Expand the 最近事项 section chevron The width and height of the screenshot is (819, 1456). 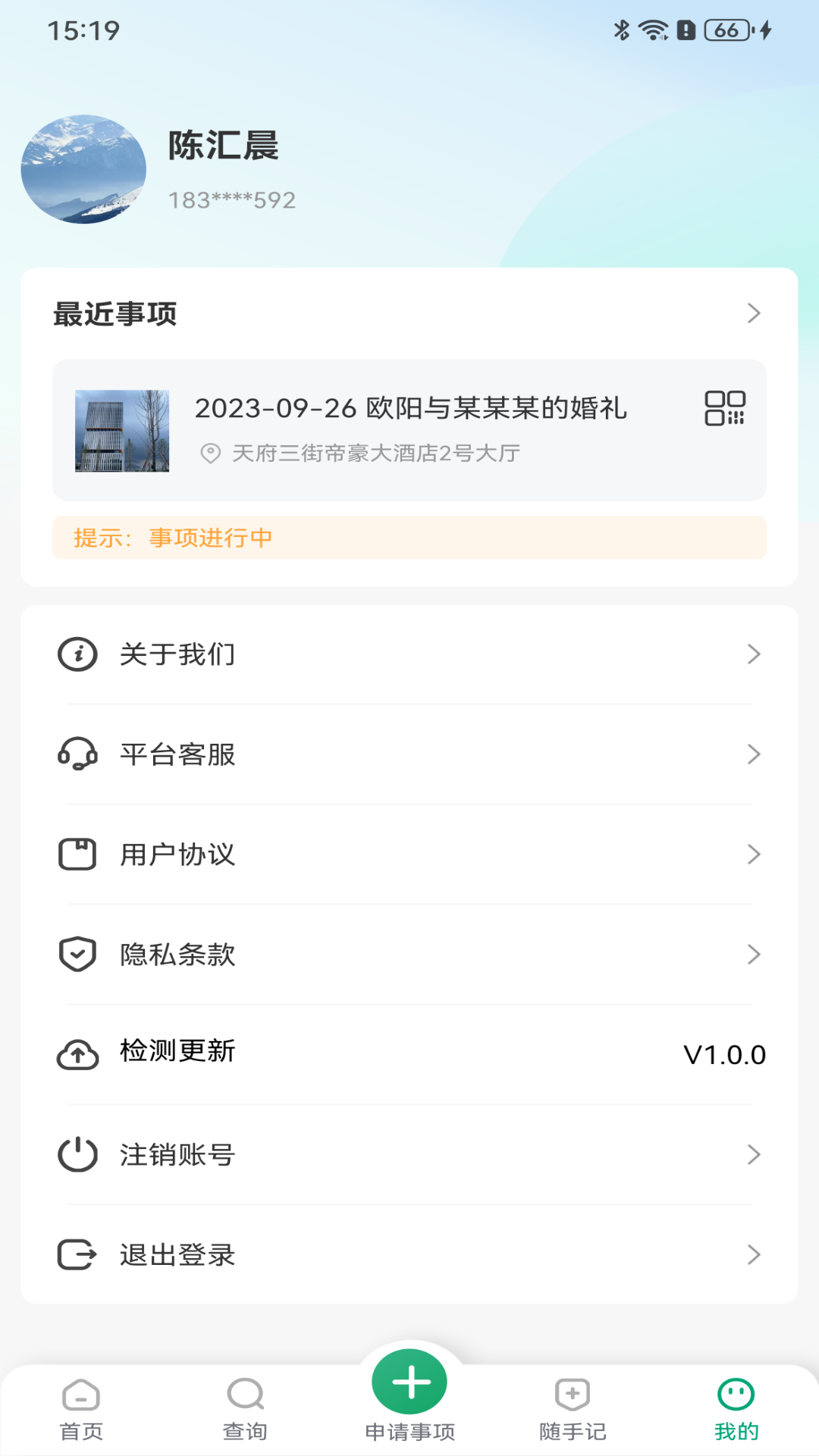pyautogui.click(x=753, y=312)
